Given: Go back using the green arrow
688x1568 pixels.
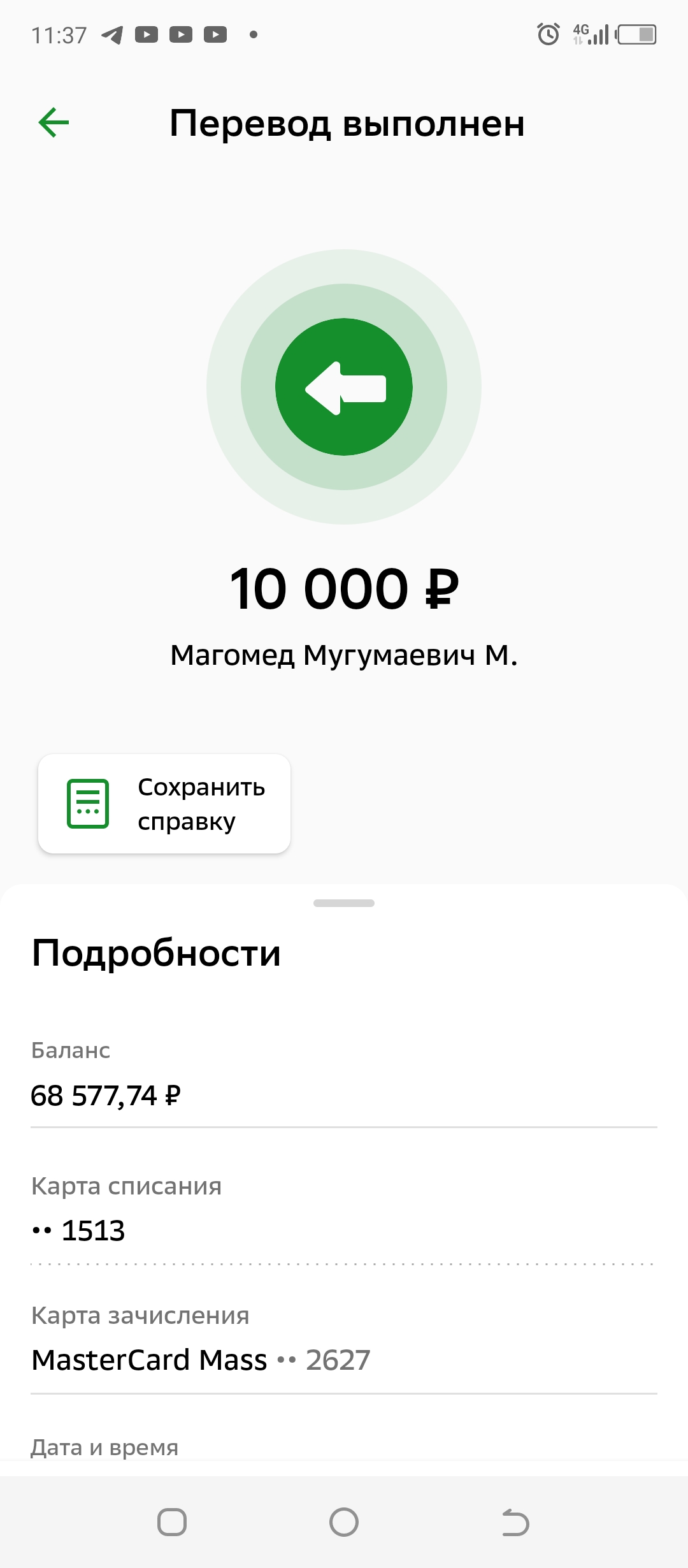Looking at the screenshot, I should point(54,122).
